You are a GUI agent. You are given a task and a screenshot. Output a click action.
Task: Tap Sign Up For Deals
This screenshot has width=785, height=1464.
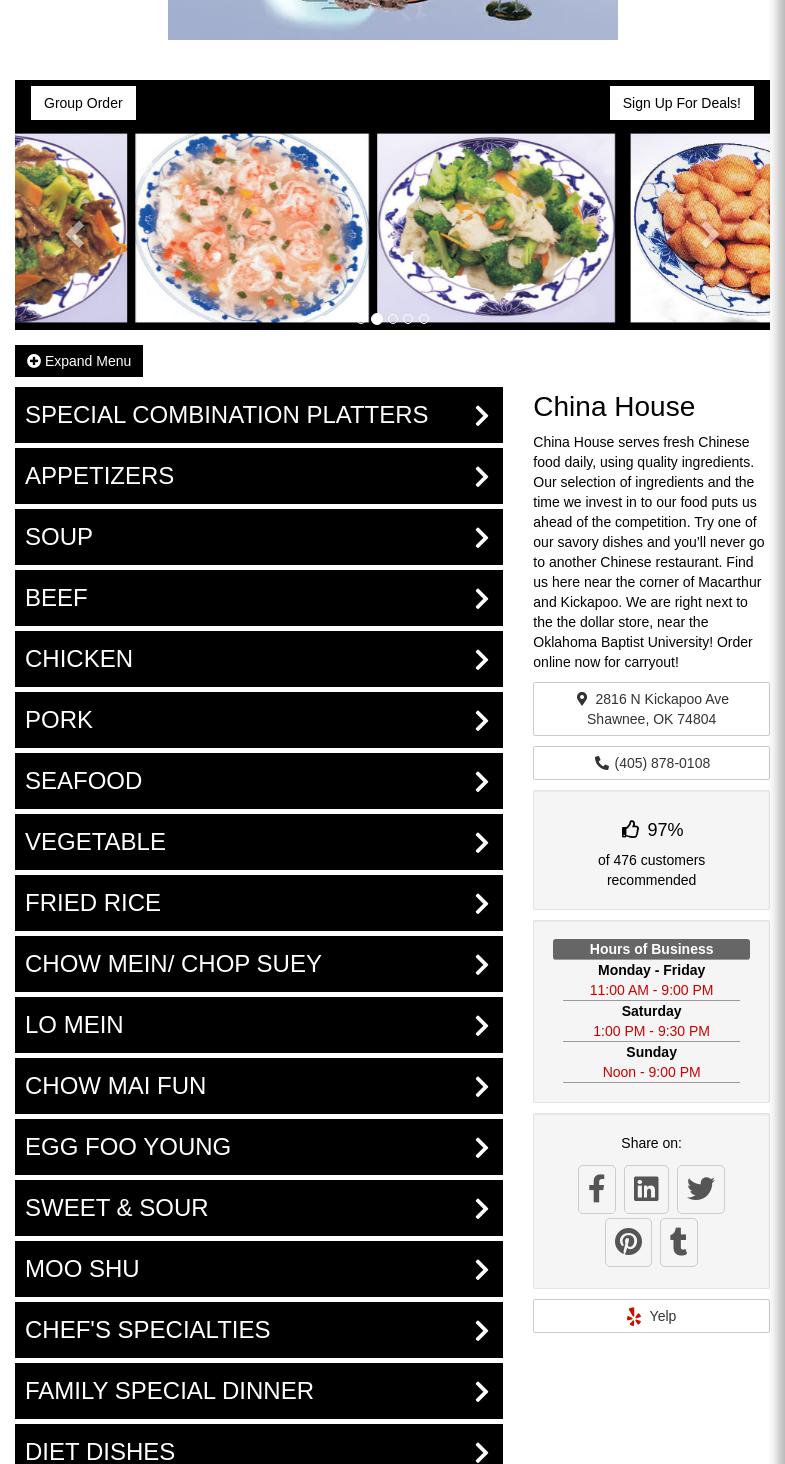click(x=681, y=103)
